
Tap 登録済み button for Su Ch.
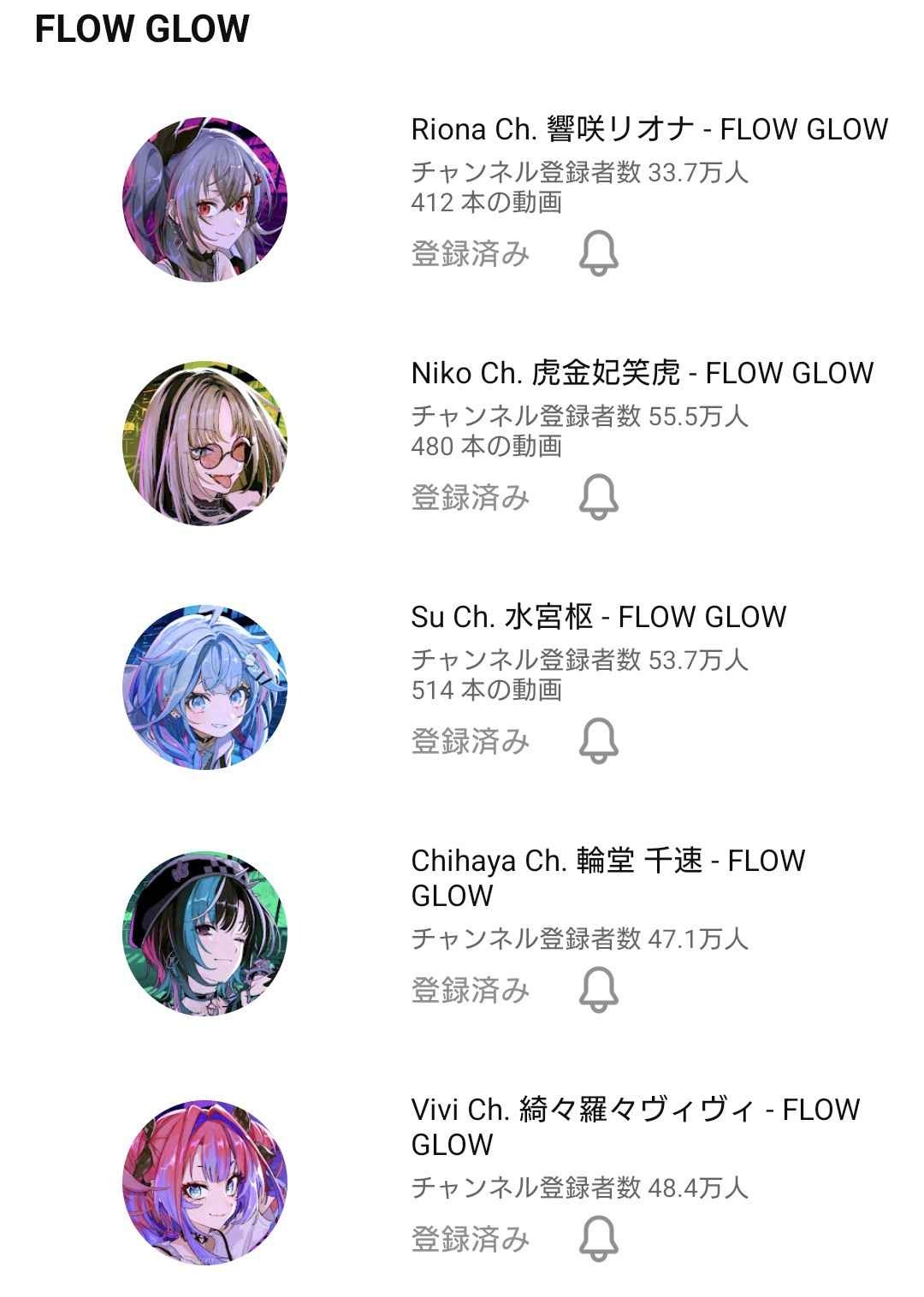coord(471,741)
